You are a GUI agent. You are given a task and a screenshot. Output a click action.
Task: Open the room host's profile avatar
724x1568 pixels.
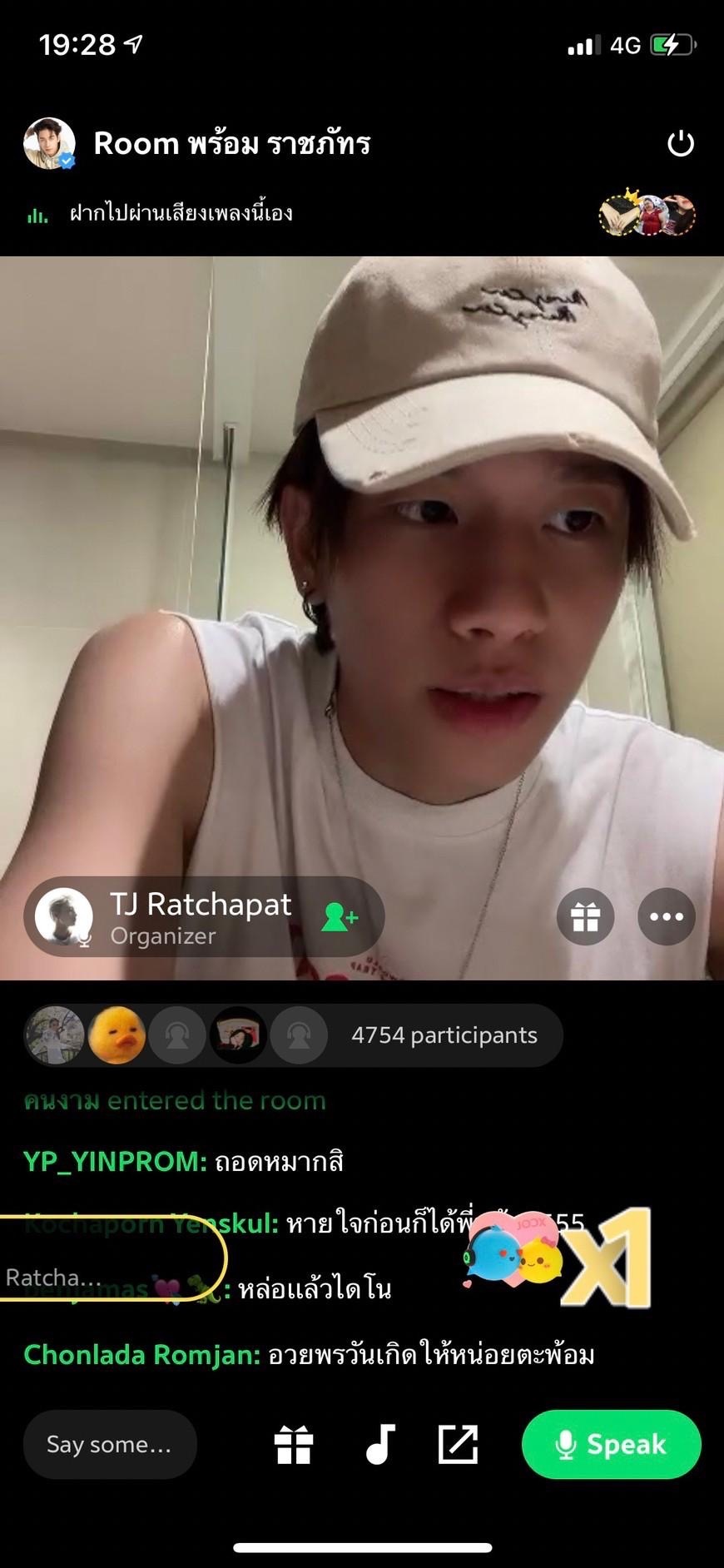pos(49,143)
